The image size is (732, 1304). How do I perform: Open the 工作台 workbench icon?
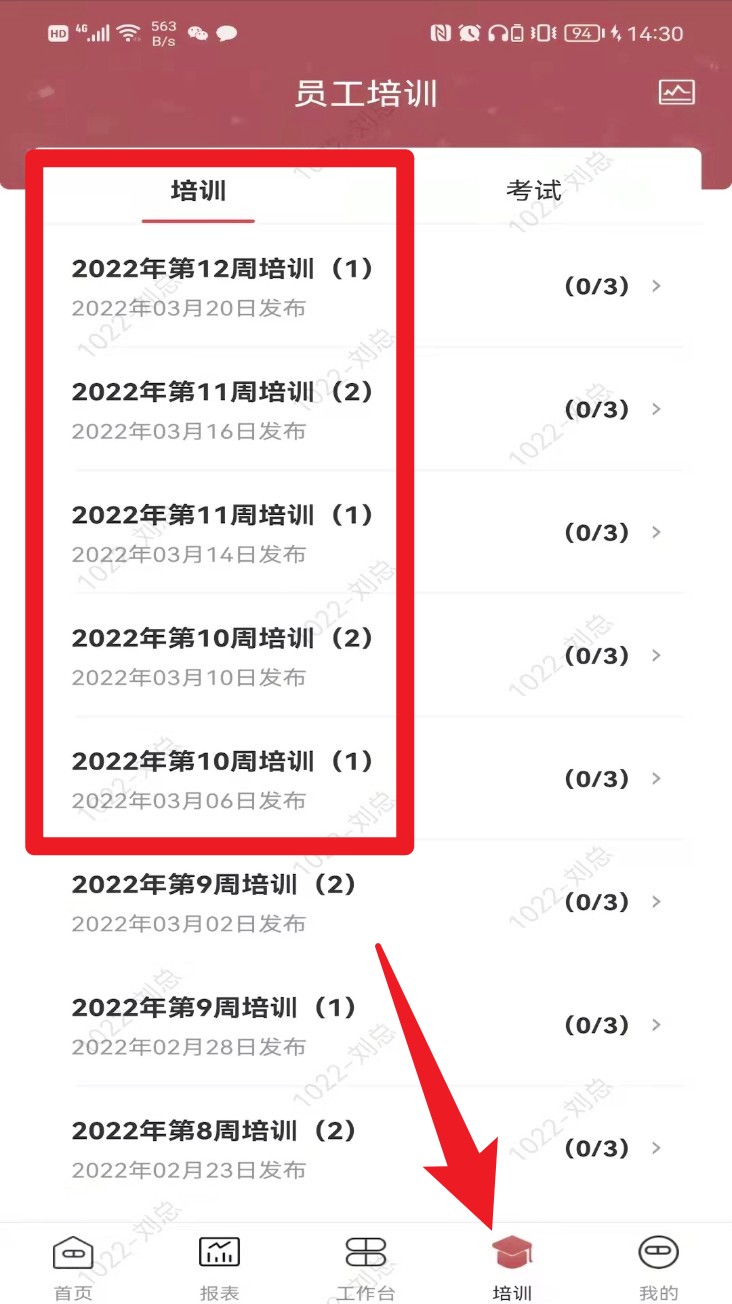tap(365, 1260)
